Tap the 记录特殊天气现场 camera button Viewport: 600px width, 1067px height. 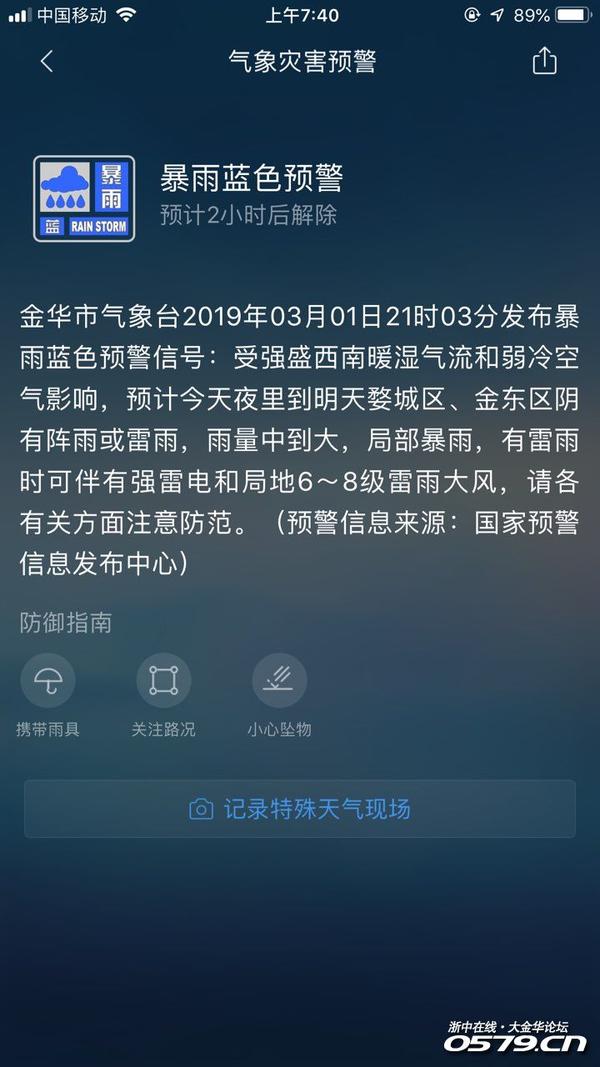click(x=300, y=809)
